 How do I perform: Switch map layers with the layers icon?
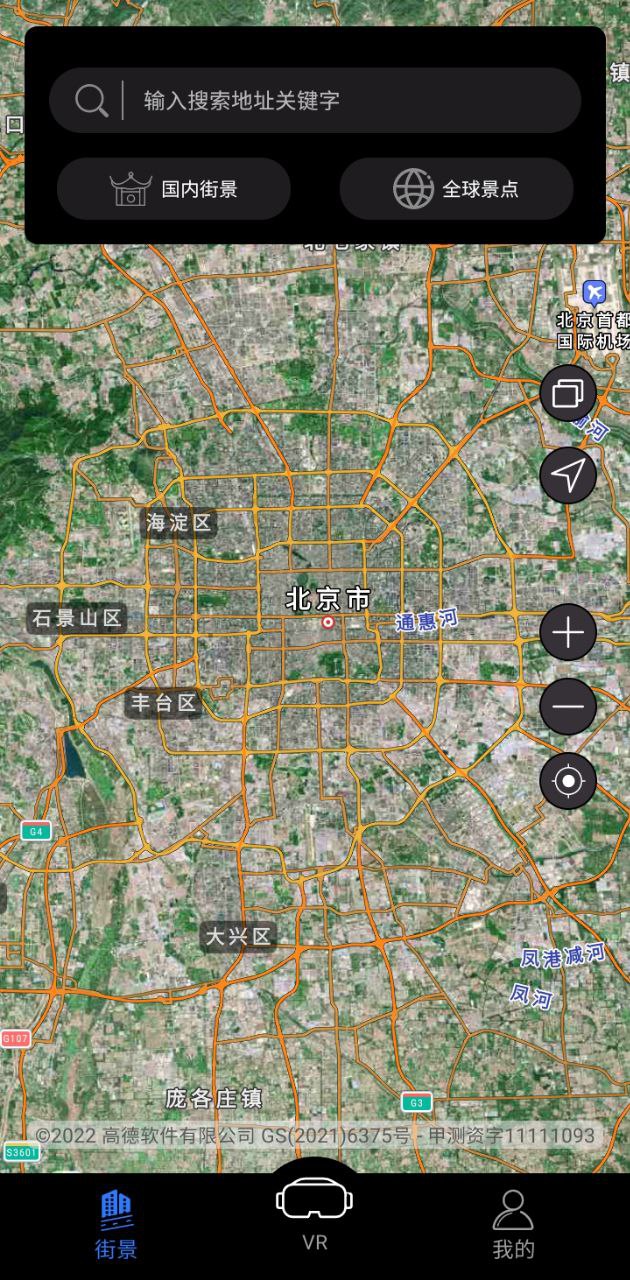(568, 393)
